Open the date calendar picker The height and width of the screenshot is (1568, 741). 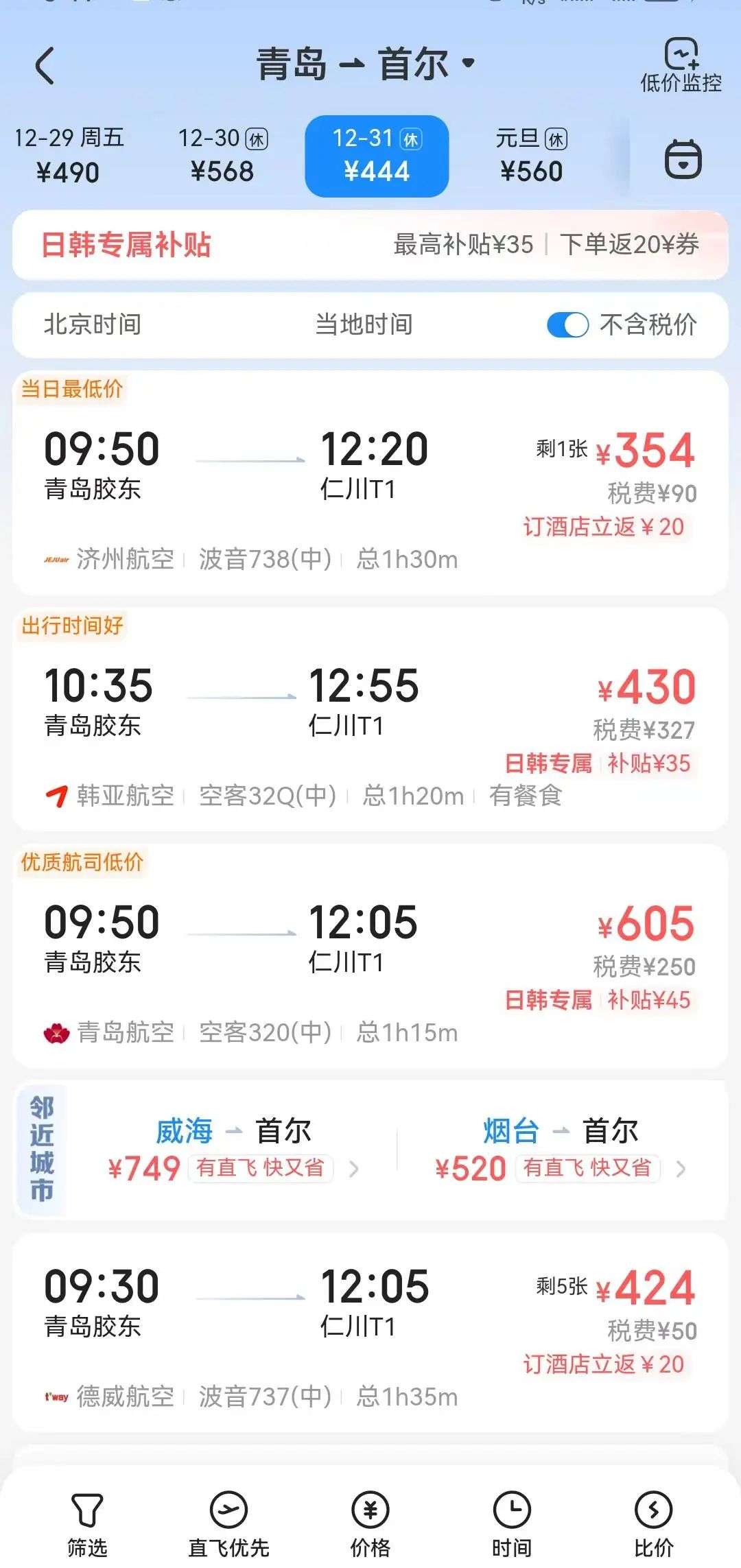683,158
